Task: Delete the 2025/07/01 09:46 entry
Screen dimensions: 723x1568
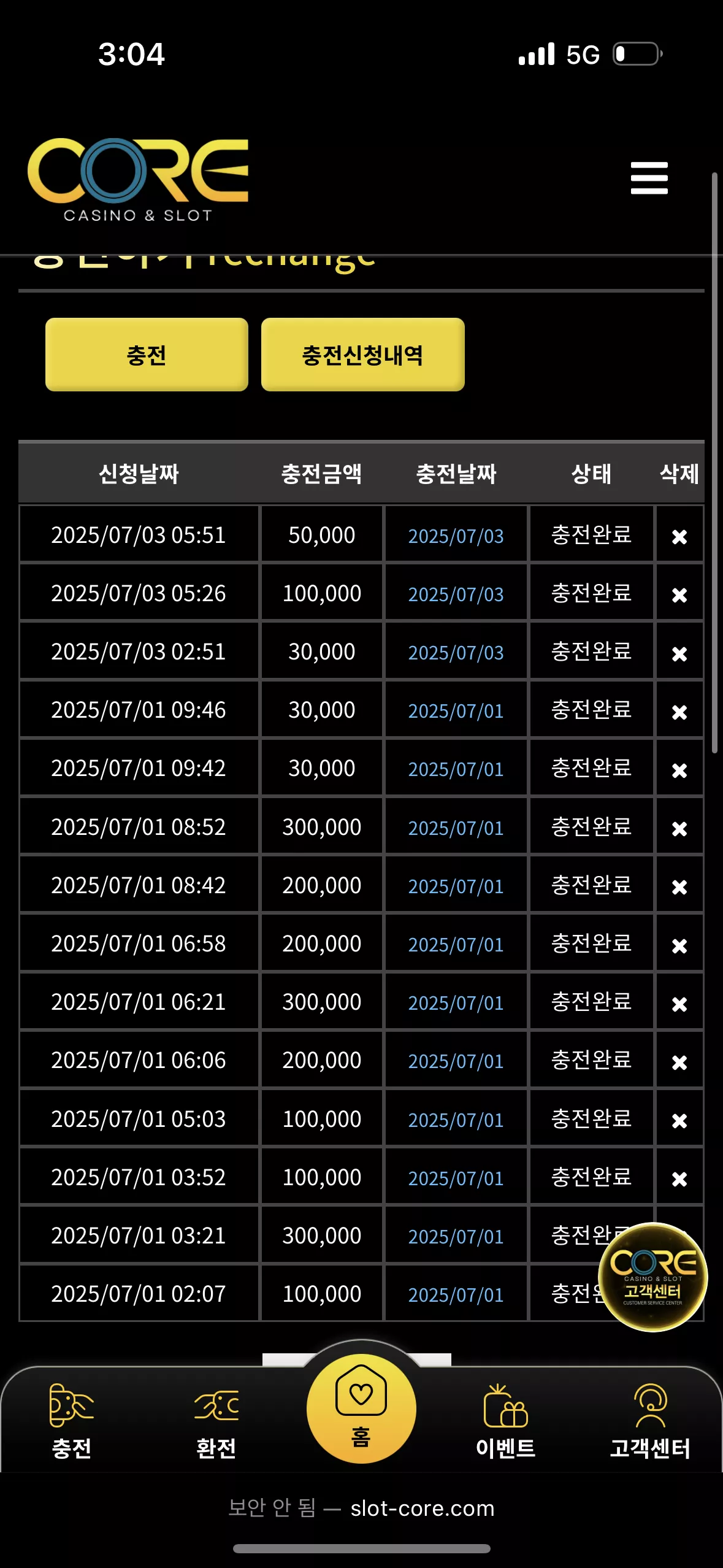Action: 679,711
